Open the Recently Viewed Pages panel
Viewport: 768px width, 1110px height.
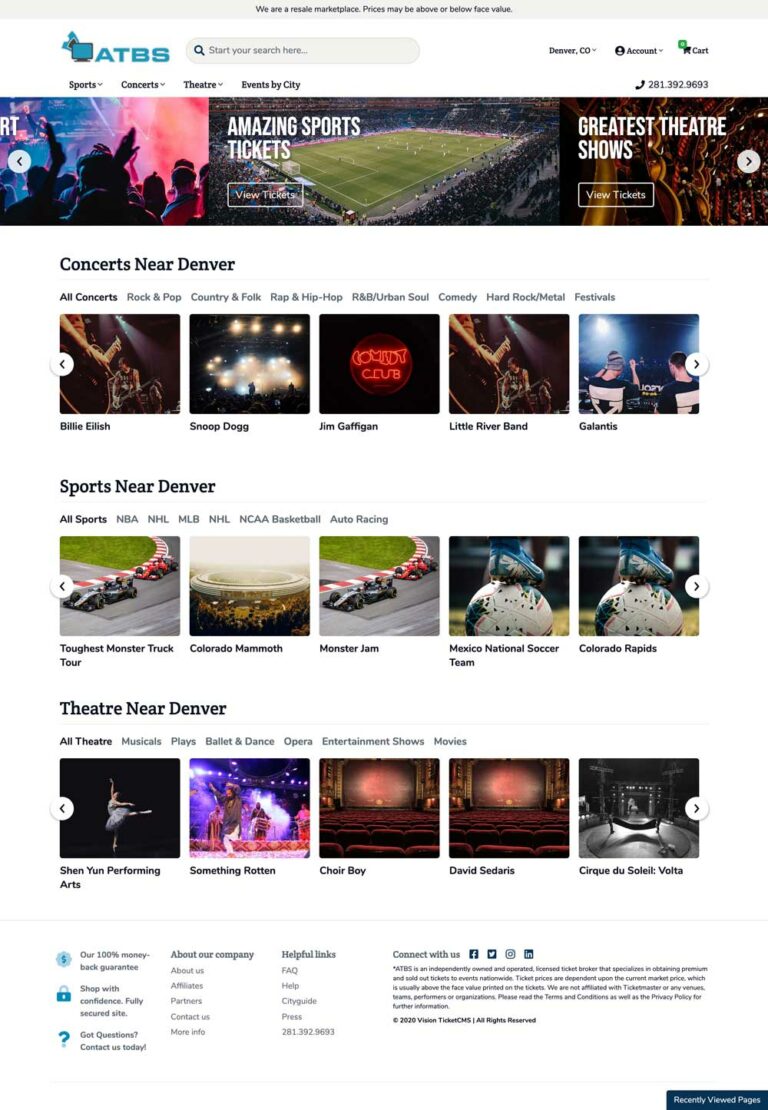[716, 1099]
